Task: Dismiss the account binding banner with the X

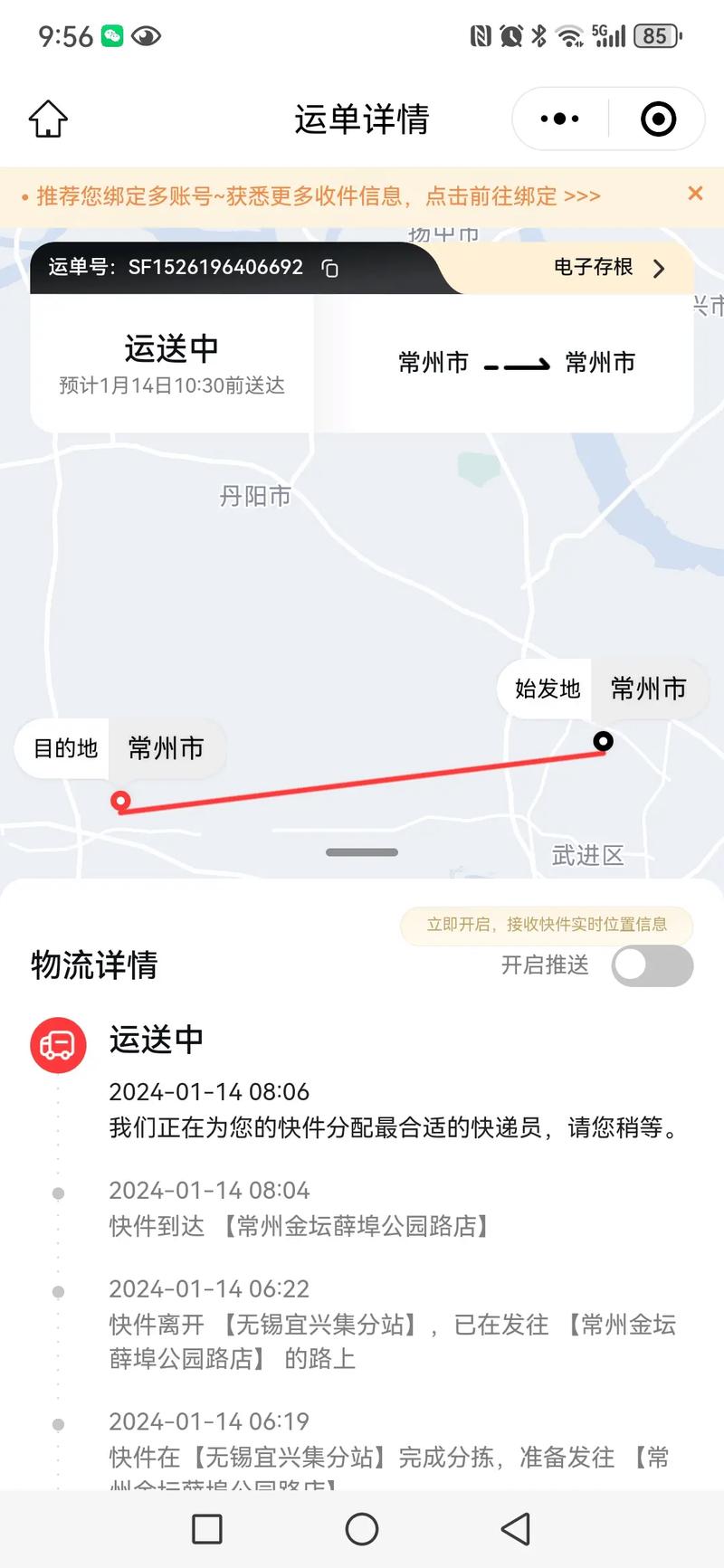Action: (x=695, y=194)
